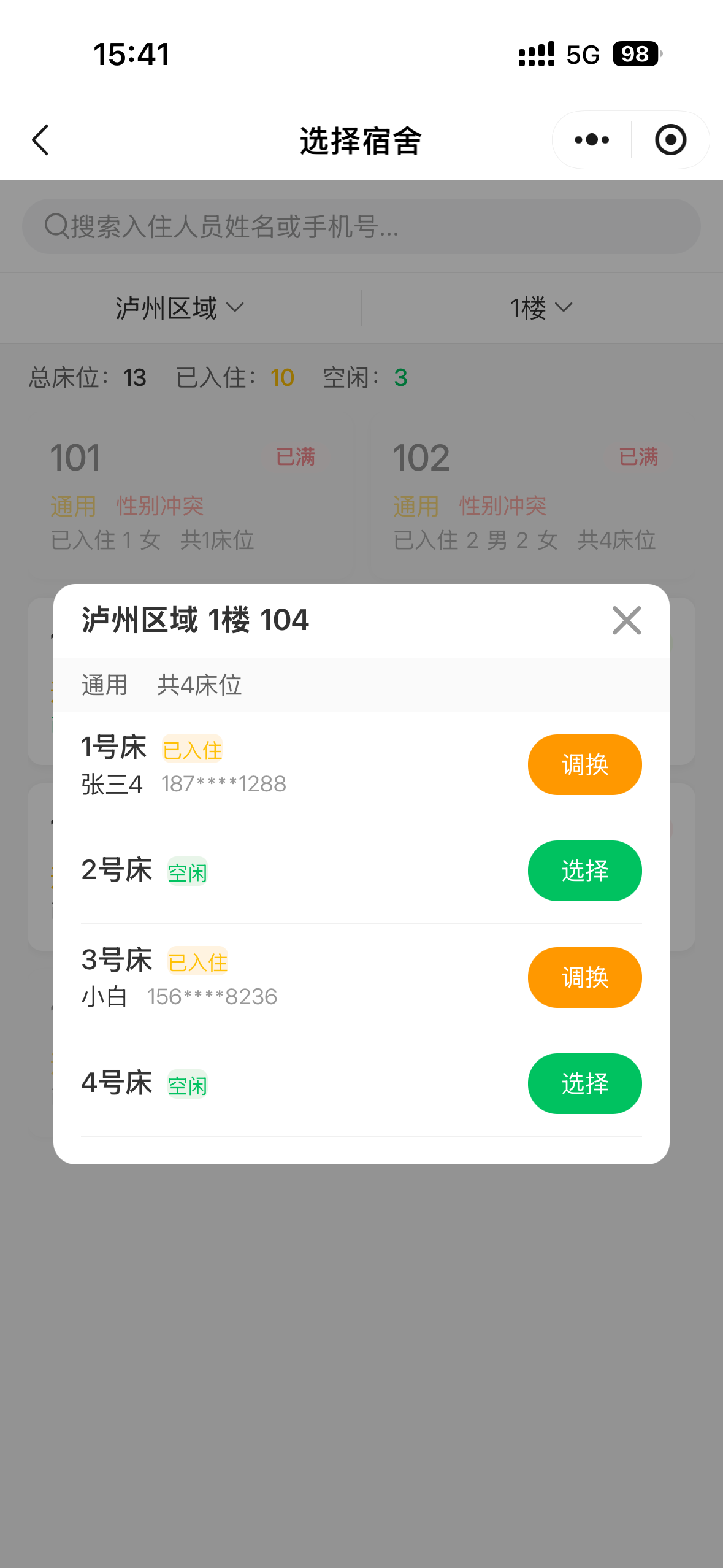Screen dimensions: 723x1568
Task: Tap the green 空闲 count of 3
Action: [399, 378]
